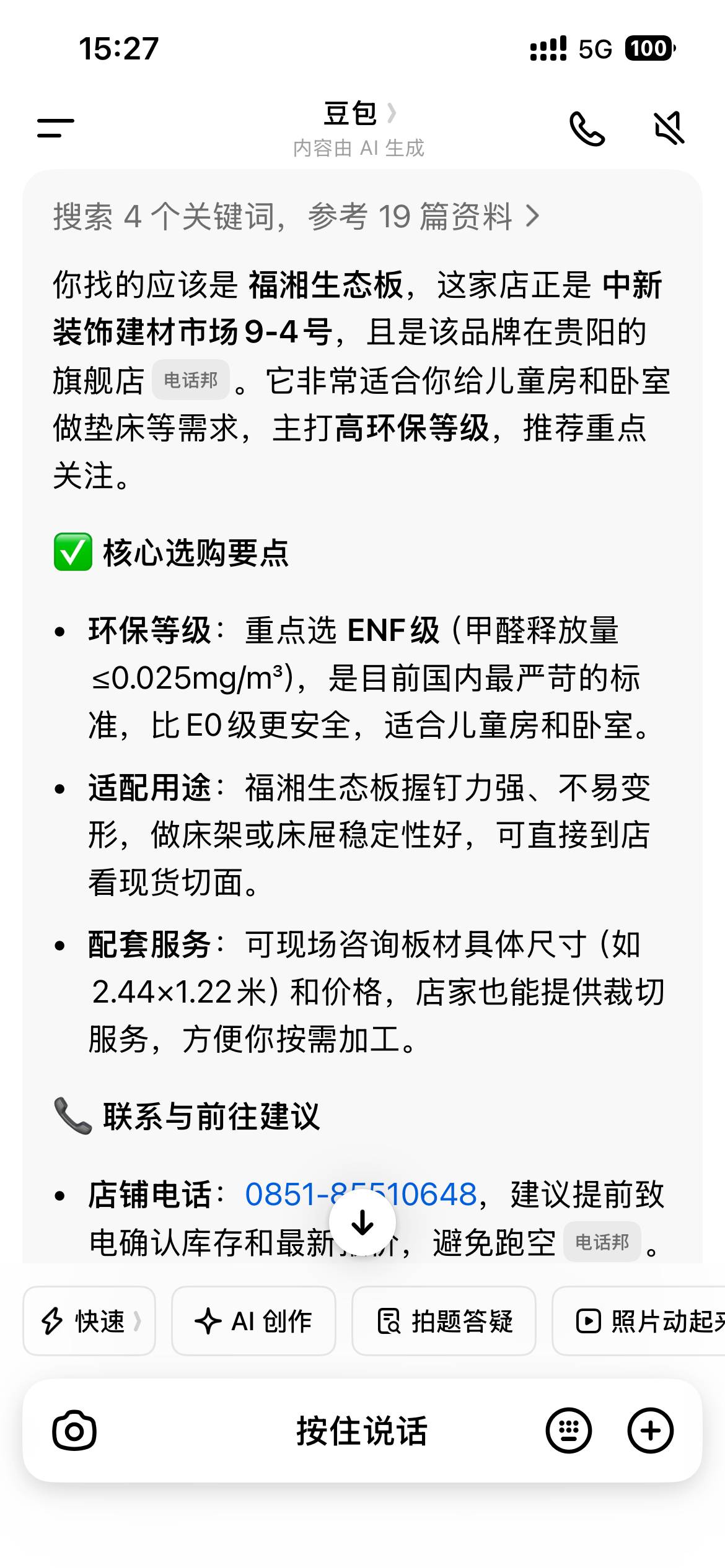Open the 拍题答疑 chip
The width and height of the screenshot is (725, 1568).
pyautogui.click(x=444, y=1321)
